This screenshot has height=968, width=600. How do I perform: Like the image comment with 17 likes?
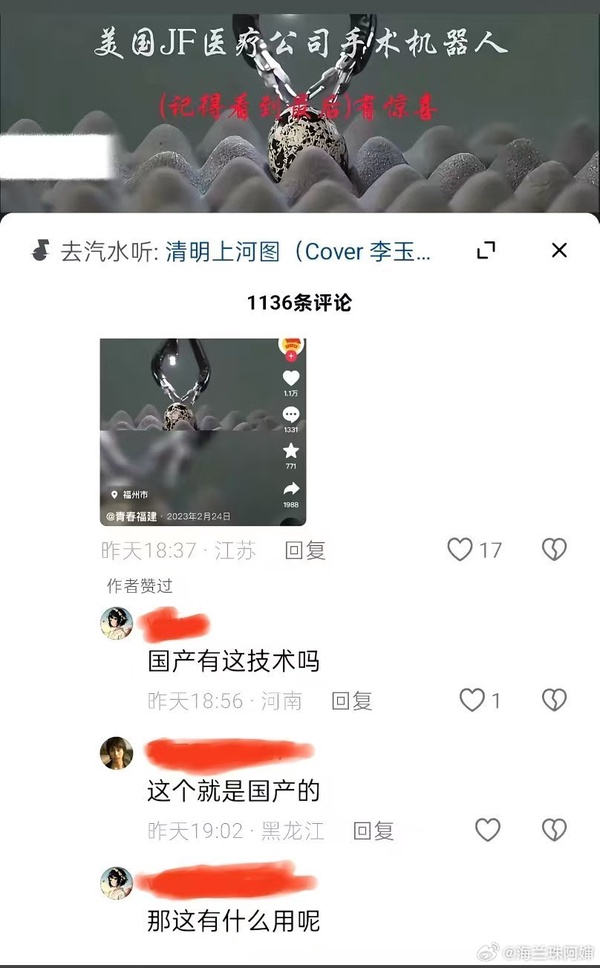[460, 549]
